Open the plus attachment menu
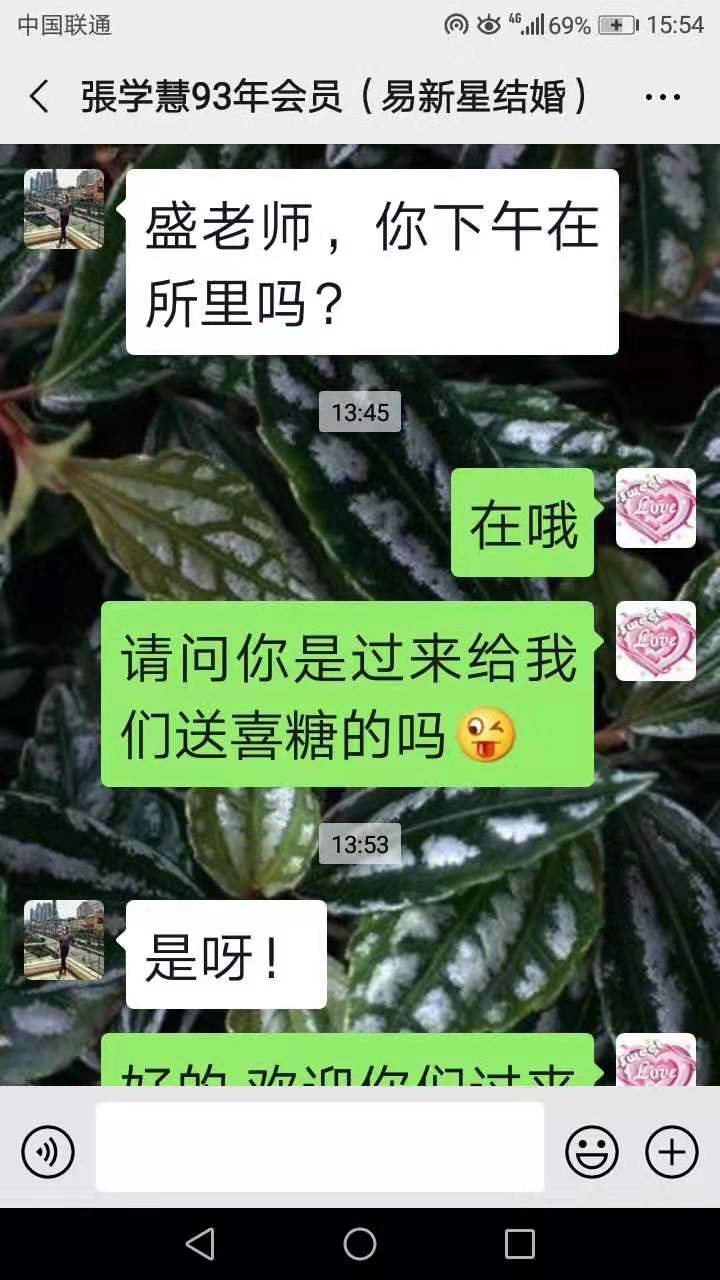Viewport: 720px width, 1280px height. pyautogui.click(x=672, y=1151)
